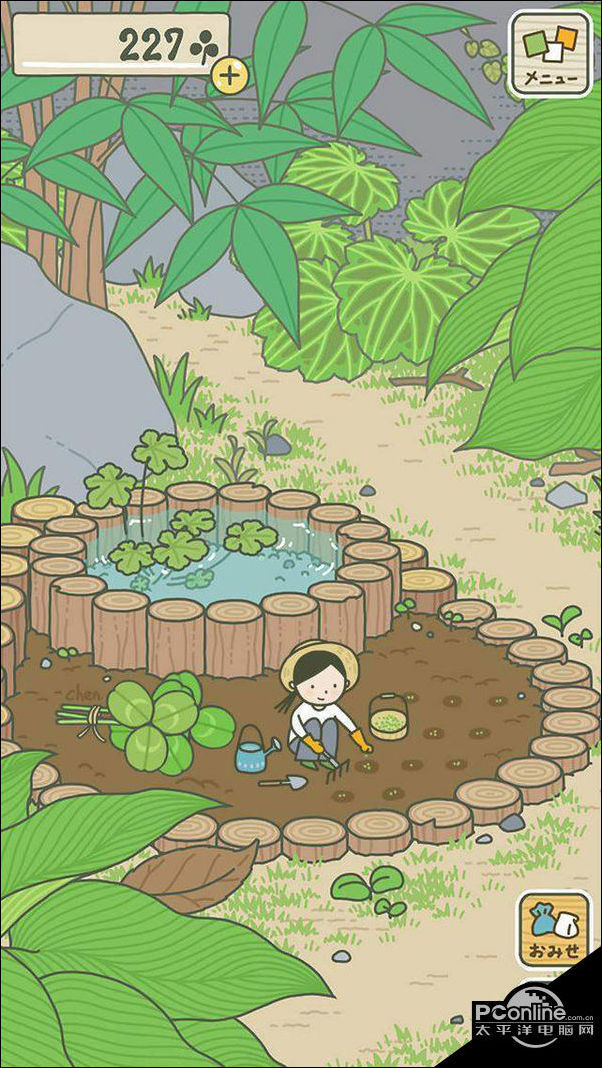This screenshot has height=1068, width=602.
Task: Open the おみせ shop
Action: point(554,930)
